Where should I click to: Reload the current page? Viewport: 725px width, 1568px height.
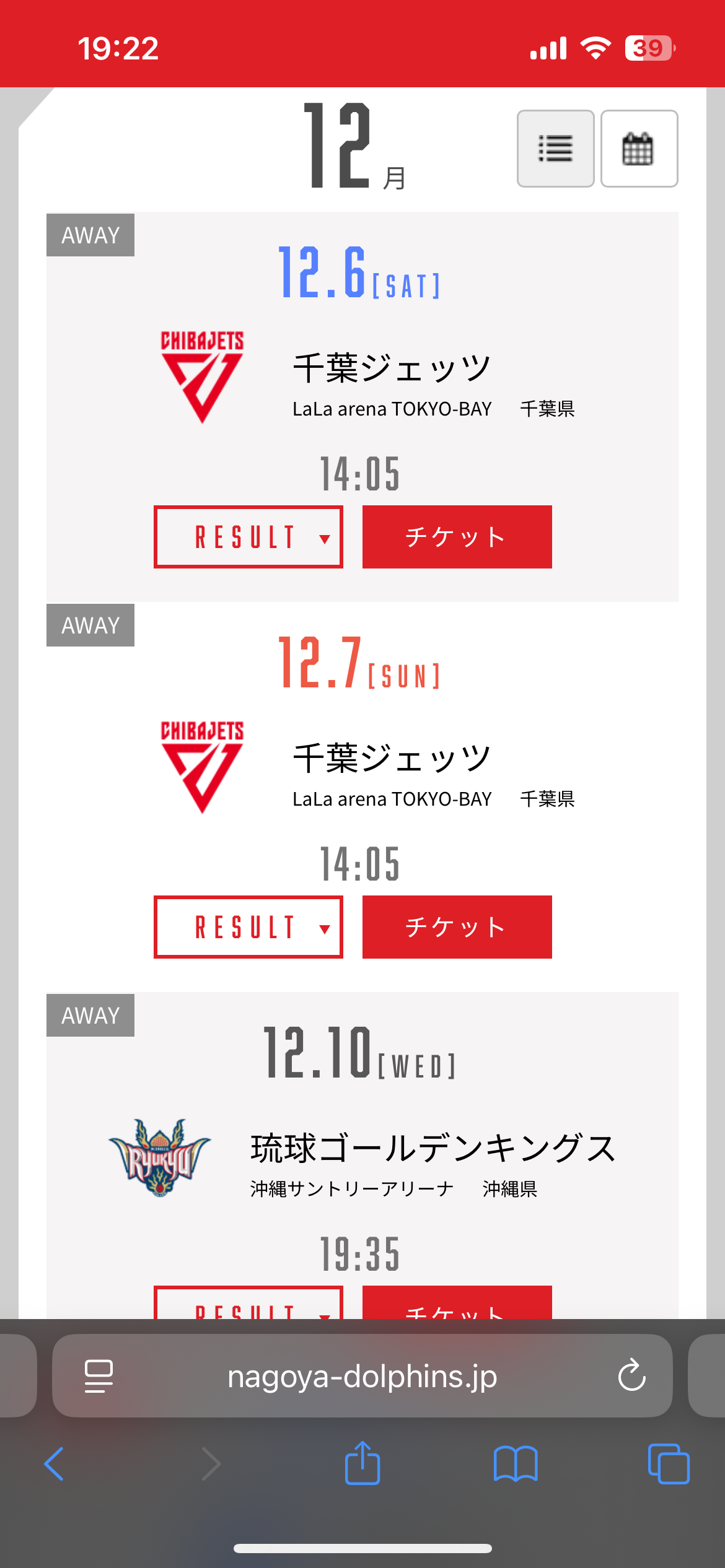pos(631,1376)
